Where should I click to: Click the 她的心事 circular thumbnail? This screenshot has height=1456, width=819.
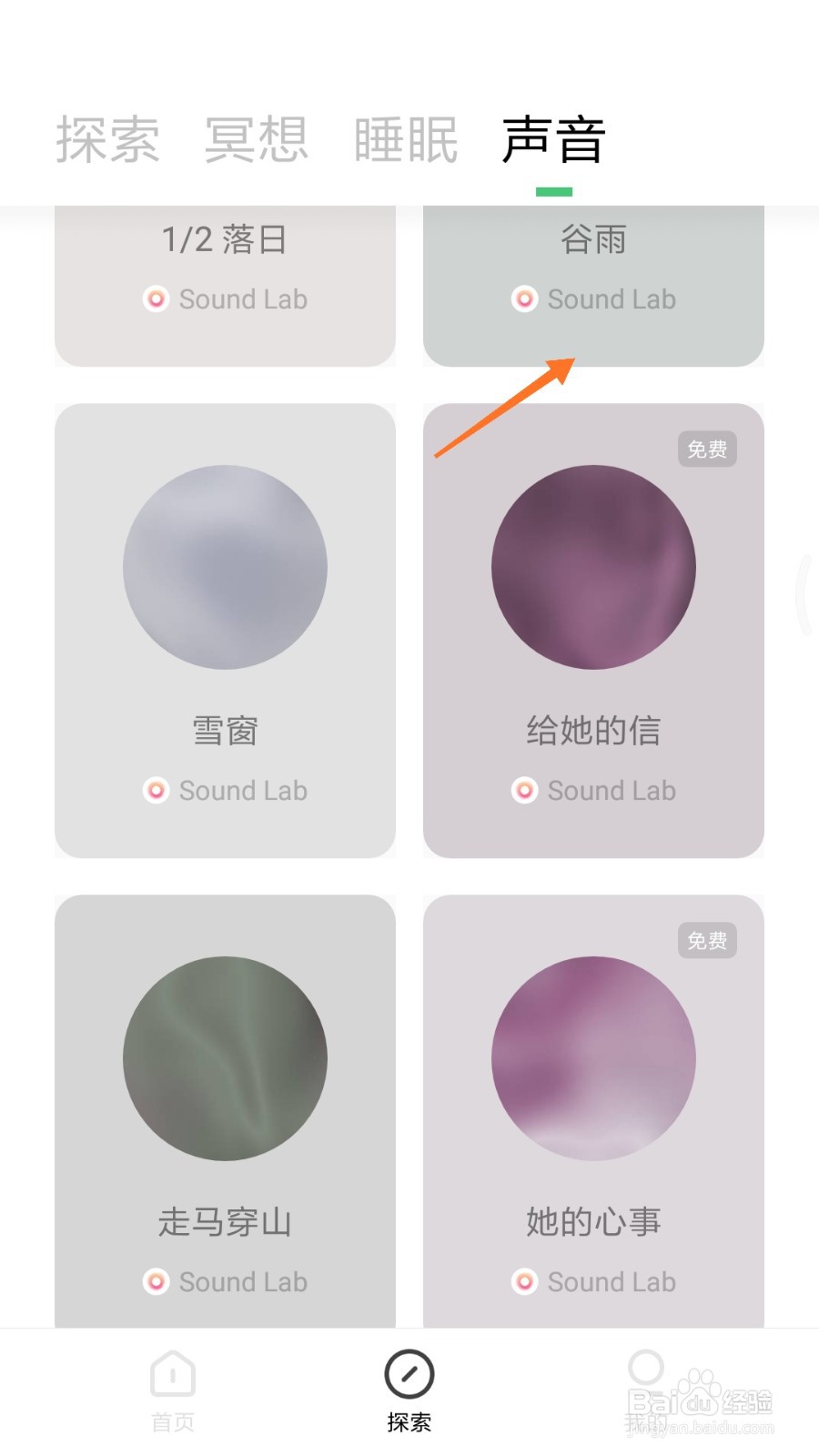[x=593, y=1057]
